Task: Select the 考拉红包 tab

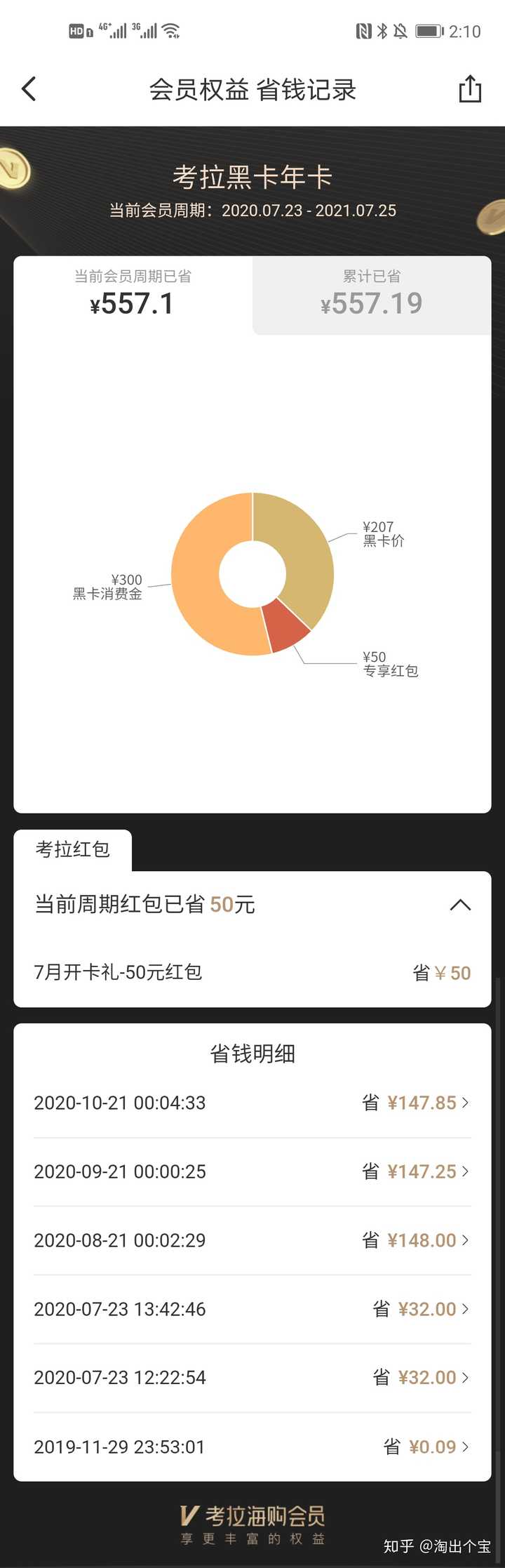Action: point(73,850)
